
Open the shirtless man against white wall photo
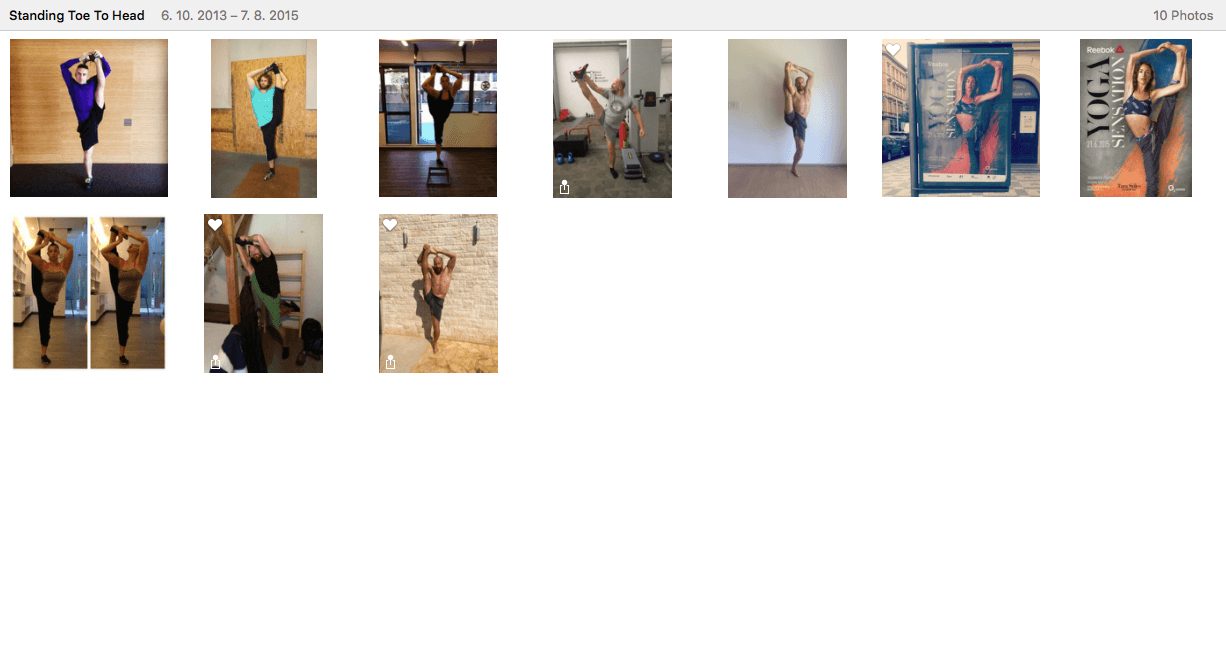coord(787,118)
